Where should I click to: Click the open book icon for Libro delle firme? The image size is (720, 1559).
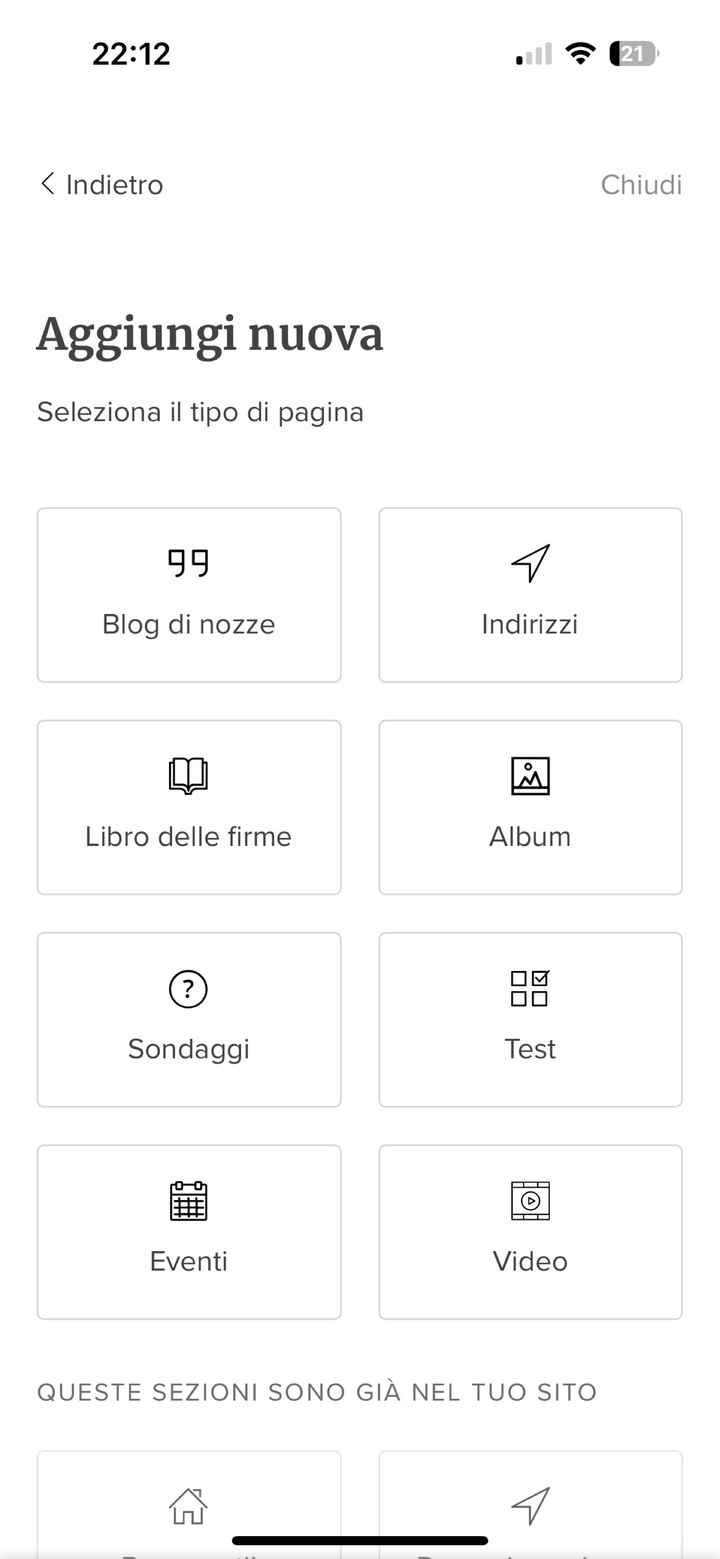pos(188,775)
